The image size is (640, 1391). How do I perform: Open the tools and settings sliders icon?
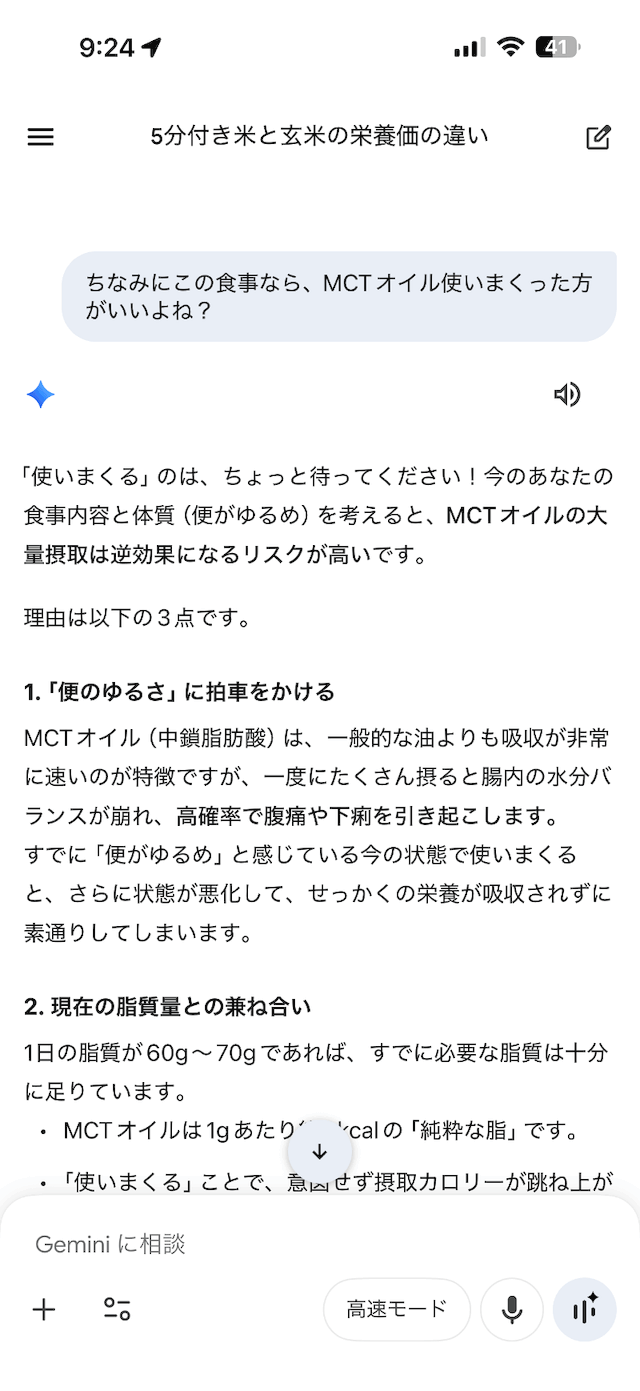(x=117, y=1309)
